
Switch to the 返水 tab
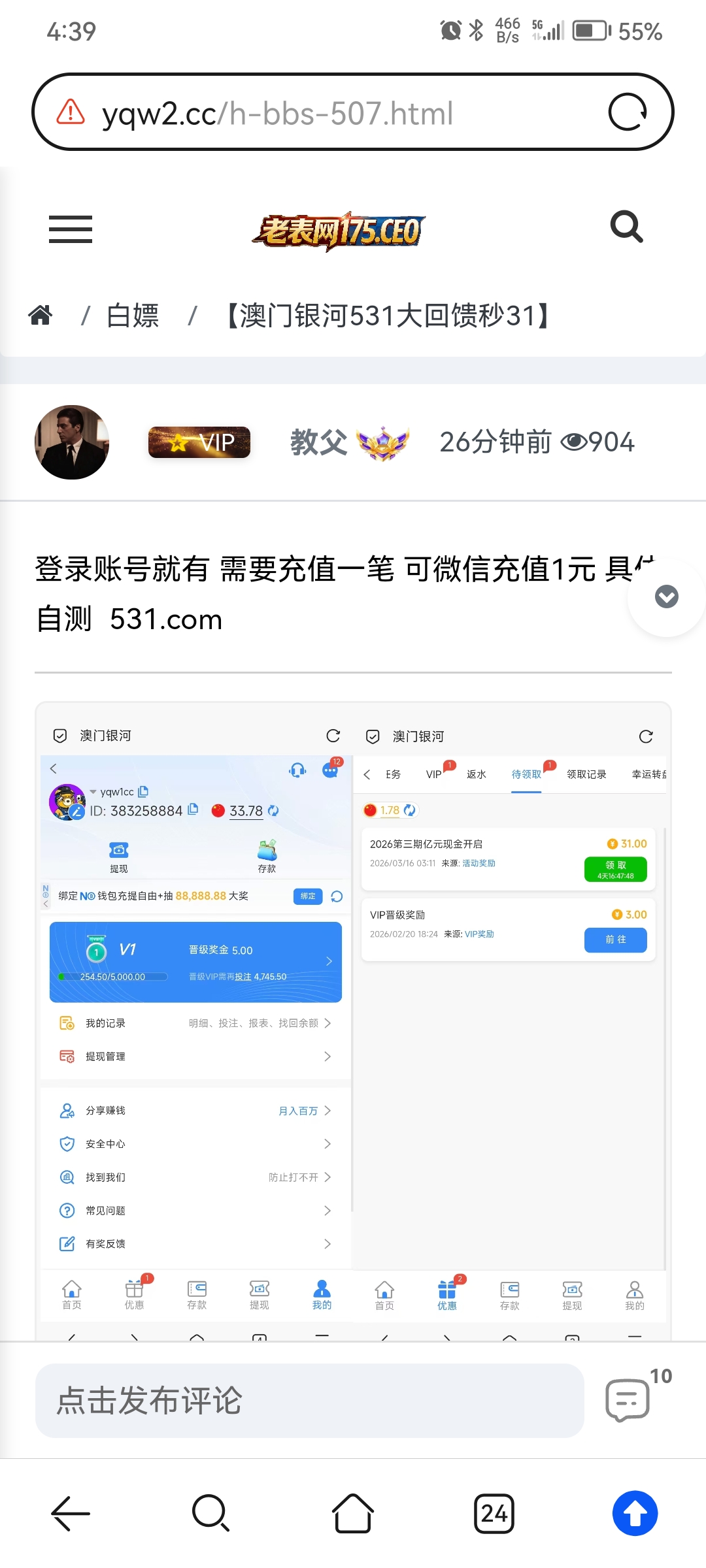pyautogui.click(x=477, y=774)
